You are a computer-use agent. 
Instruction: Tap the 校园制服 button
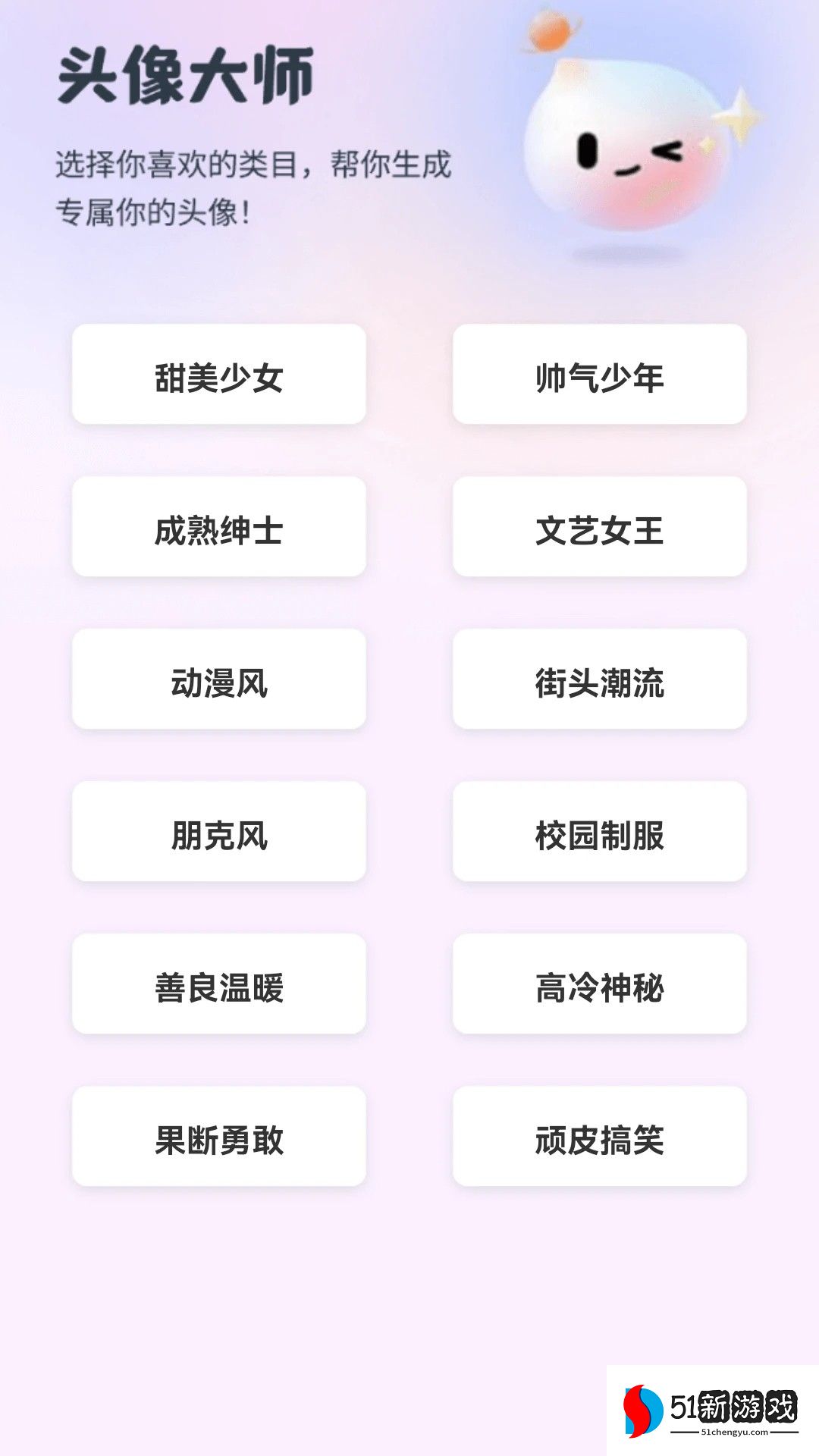click(x=599, y=832)
